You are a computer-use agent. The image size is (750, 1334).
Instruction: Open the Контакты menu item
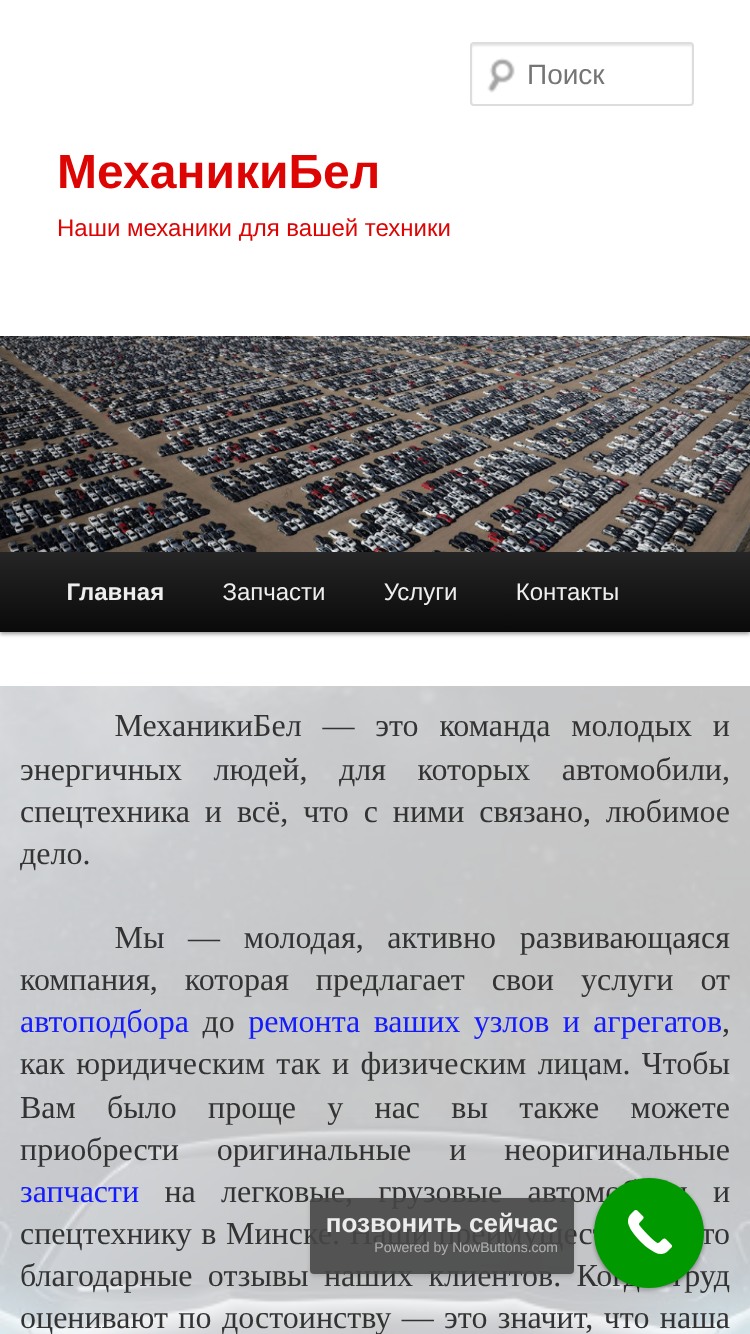click(567, 592)
